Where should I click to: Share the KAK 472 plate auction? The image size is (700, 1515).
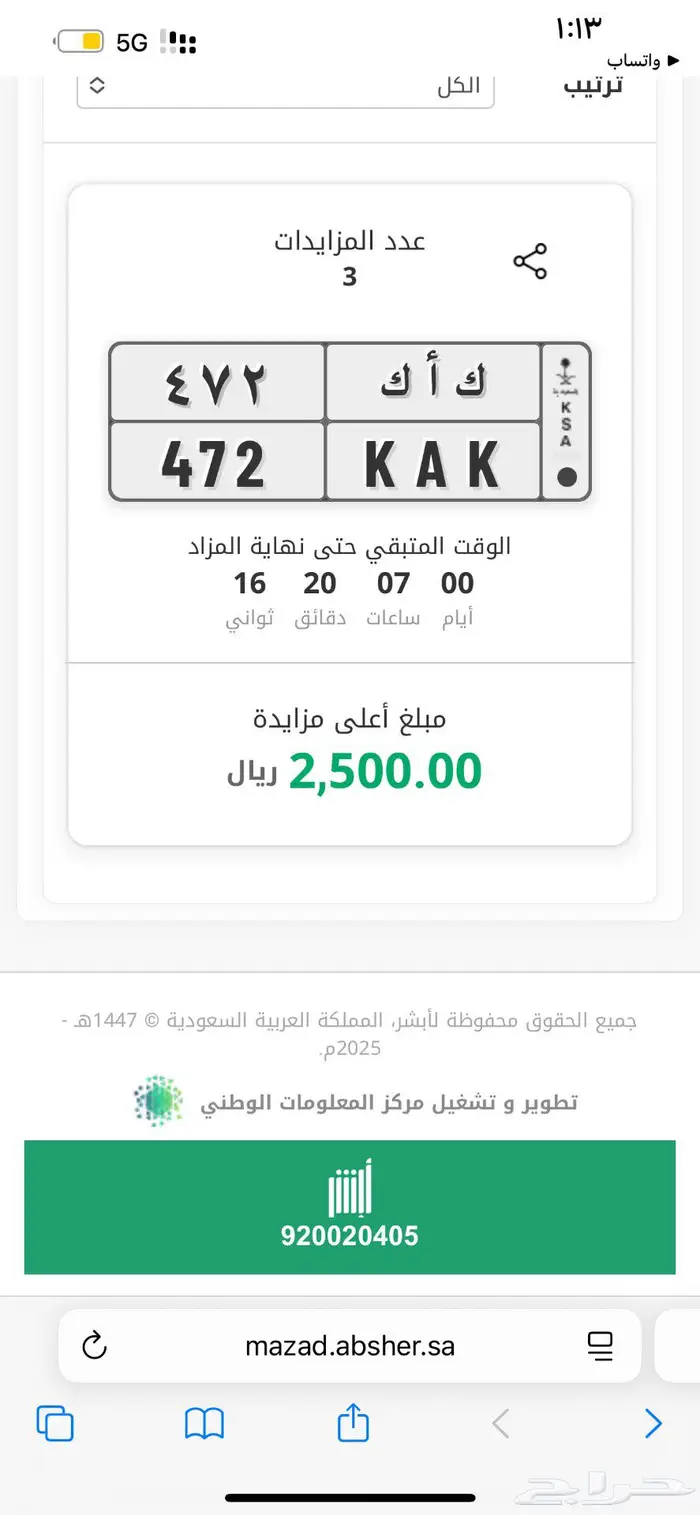pos(530,262)
